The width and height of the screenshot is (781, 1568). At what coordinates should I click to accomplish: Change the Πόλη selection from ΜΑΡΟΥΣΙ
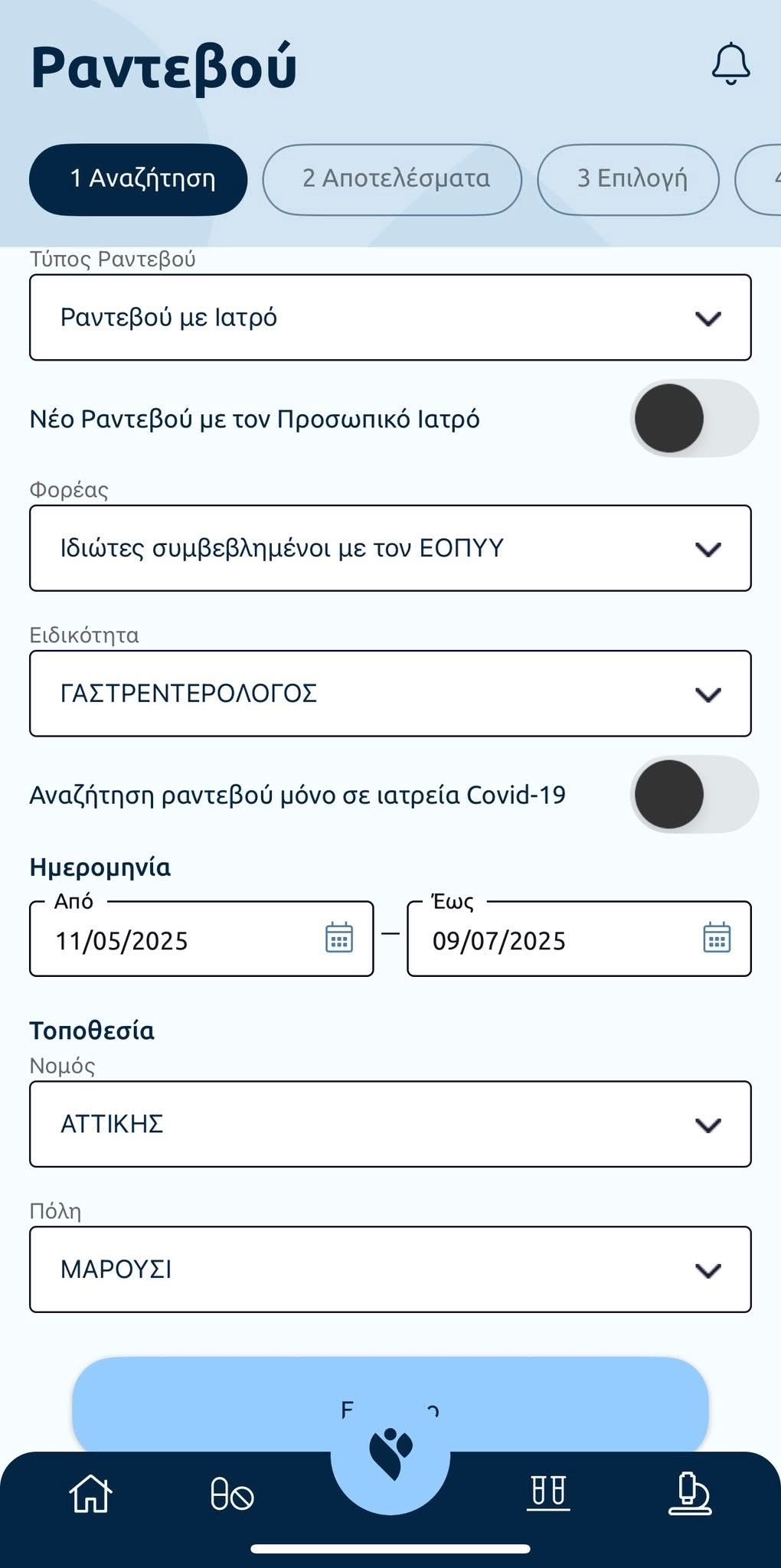(x=390, y=1269)
